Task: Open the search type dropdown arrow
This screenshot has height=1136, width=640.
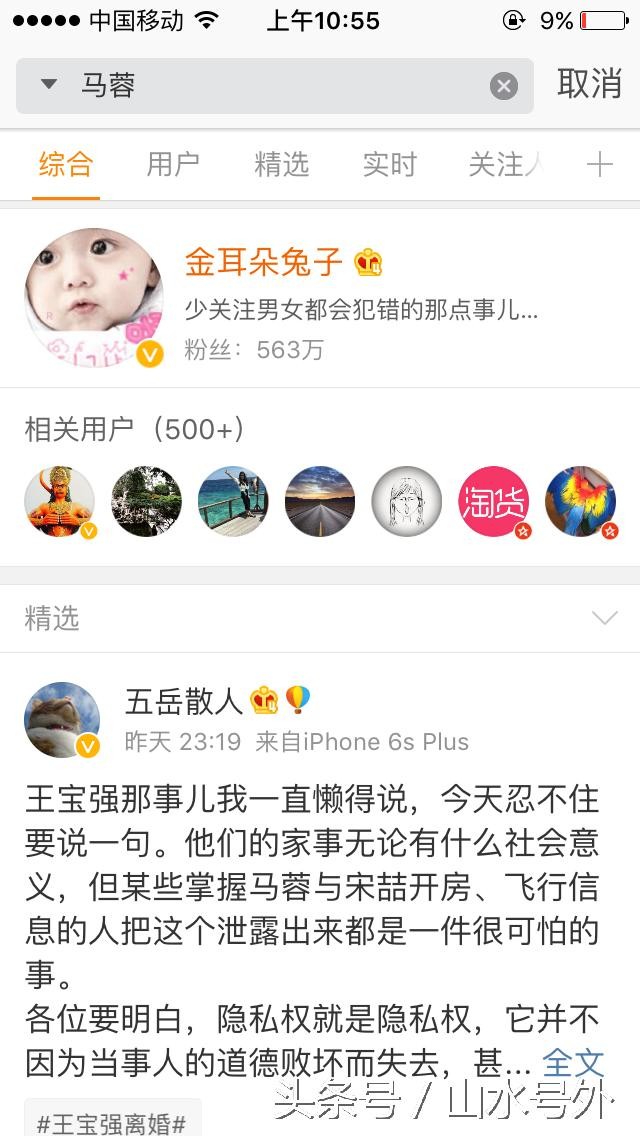Action: (x=48, y=86)
